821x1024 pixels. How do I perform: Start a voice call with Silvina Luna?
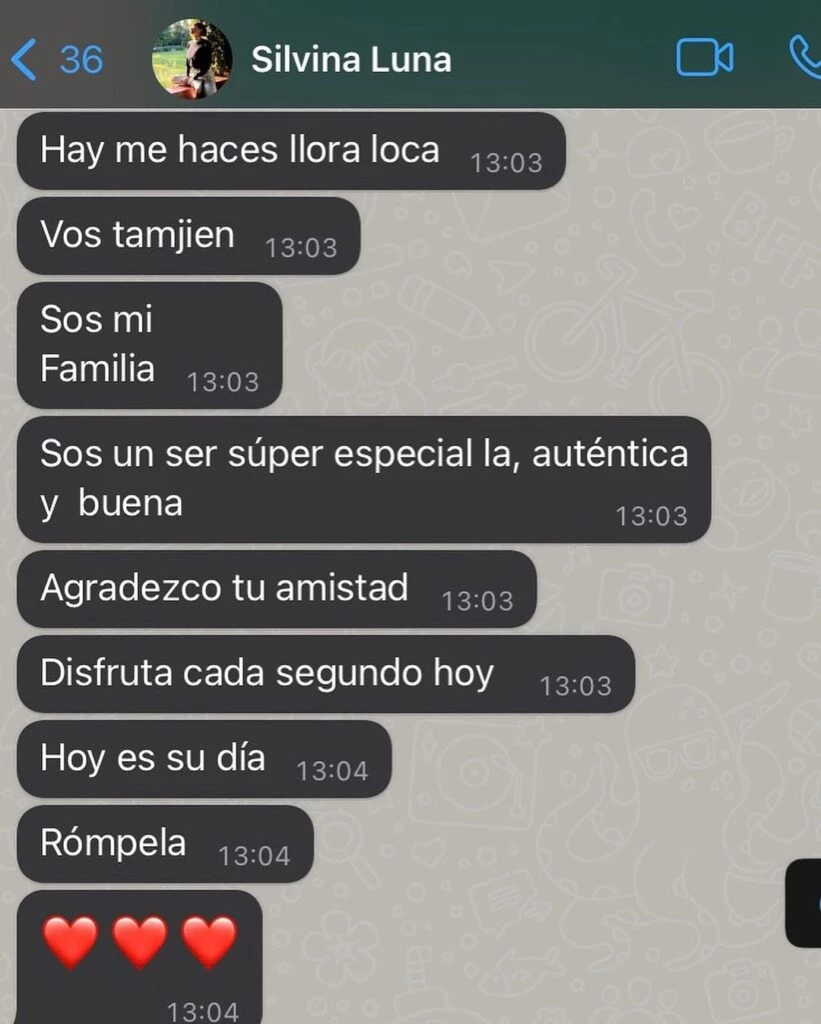805,58
